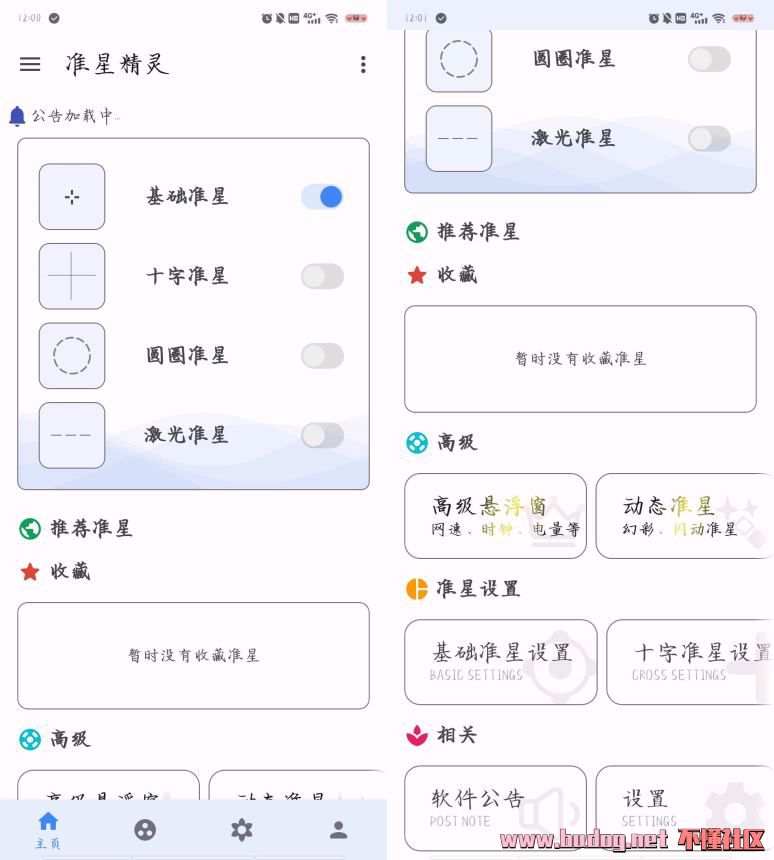
Task: Open the hamburger drawer menu
Action: tap(30, 64)
